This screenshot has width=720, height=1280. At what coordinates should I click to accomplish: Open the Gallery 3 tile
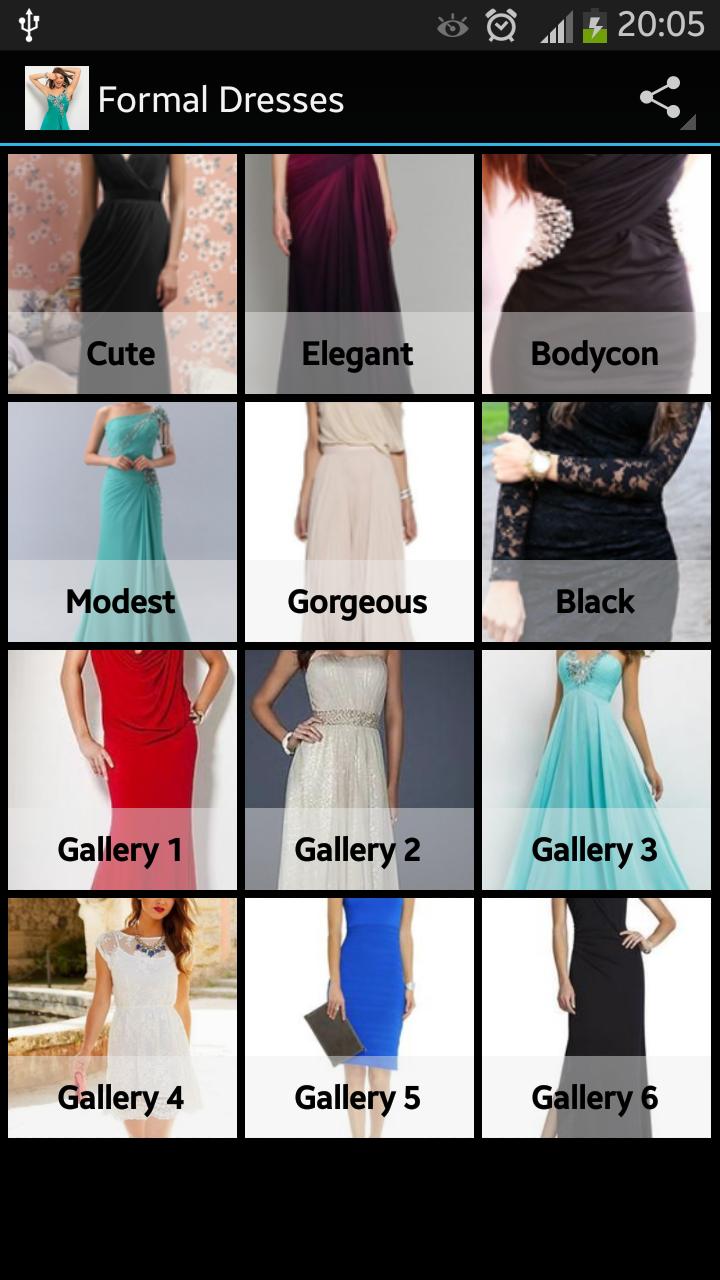(x=596, y=769)
